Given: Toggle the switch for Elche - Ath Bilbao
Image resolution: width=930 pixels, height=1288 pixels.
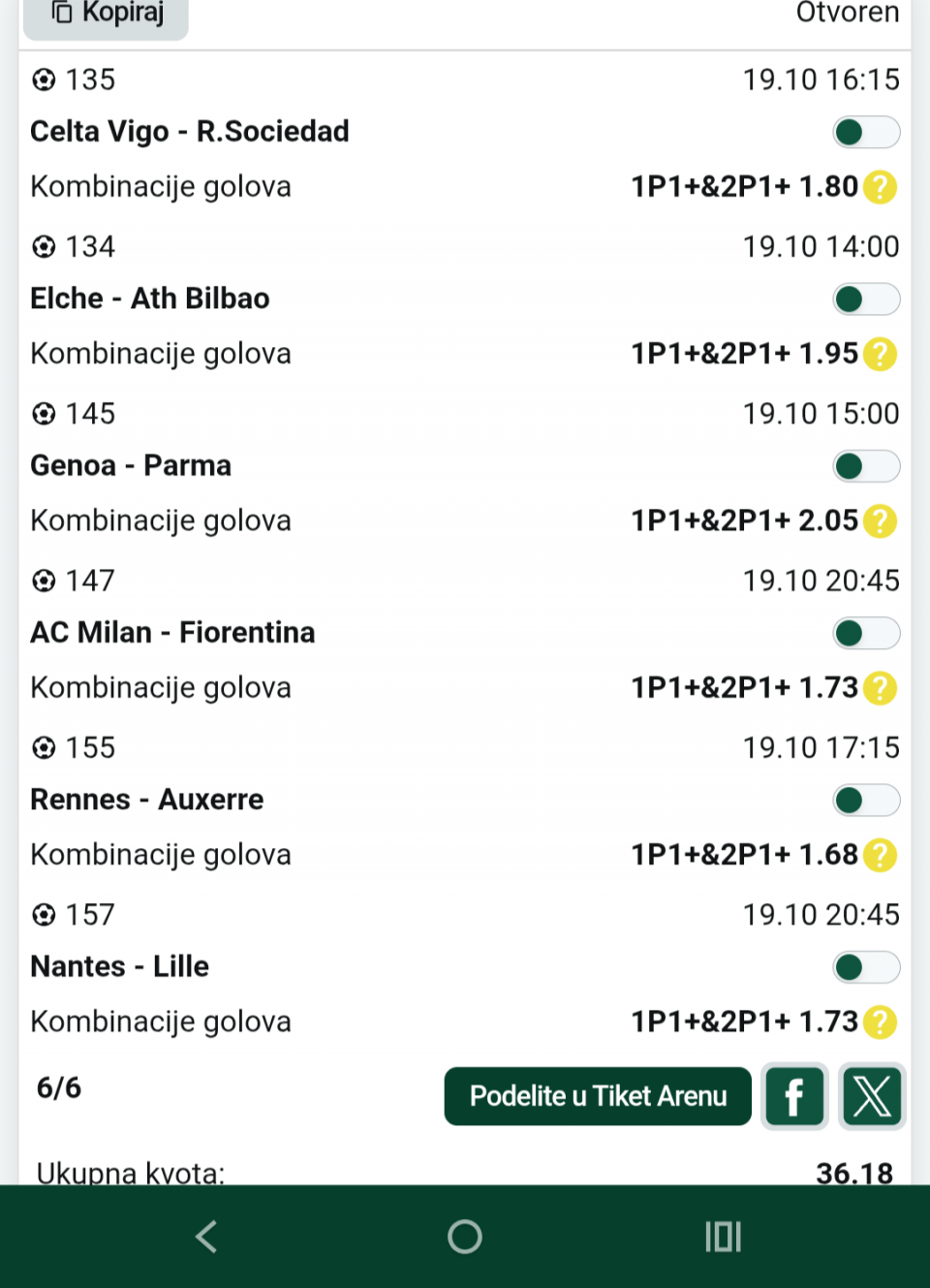Looking at the screenshot, I should click(x=866, y=299).
